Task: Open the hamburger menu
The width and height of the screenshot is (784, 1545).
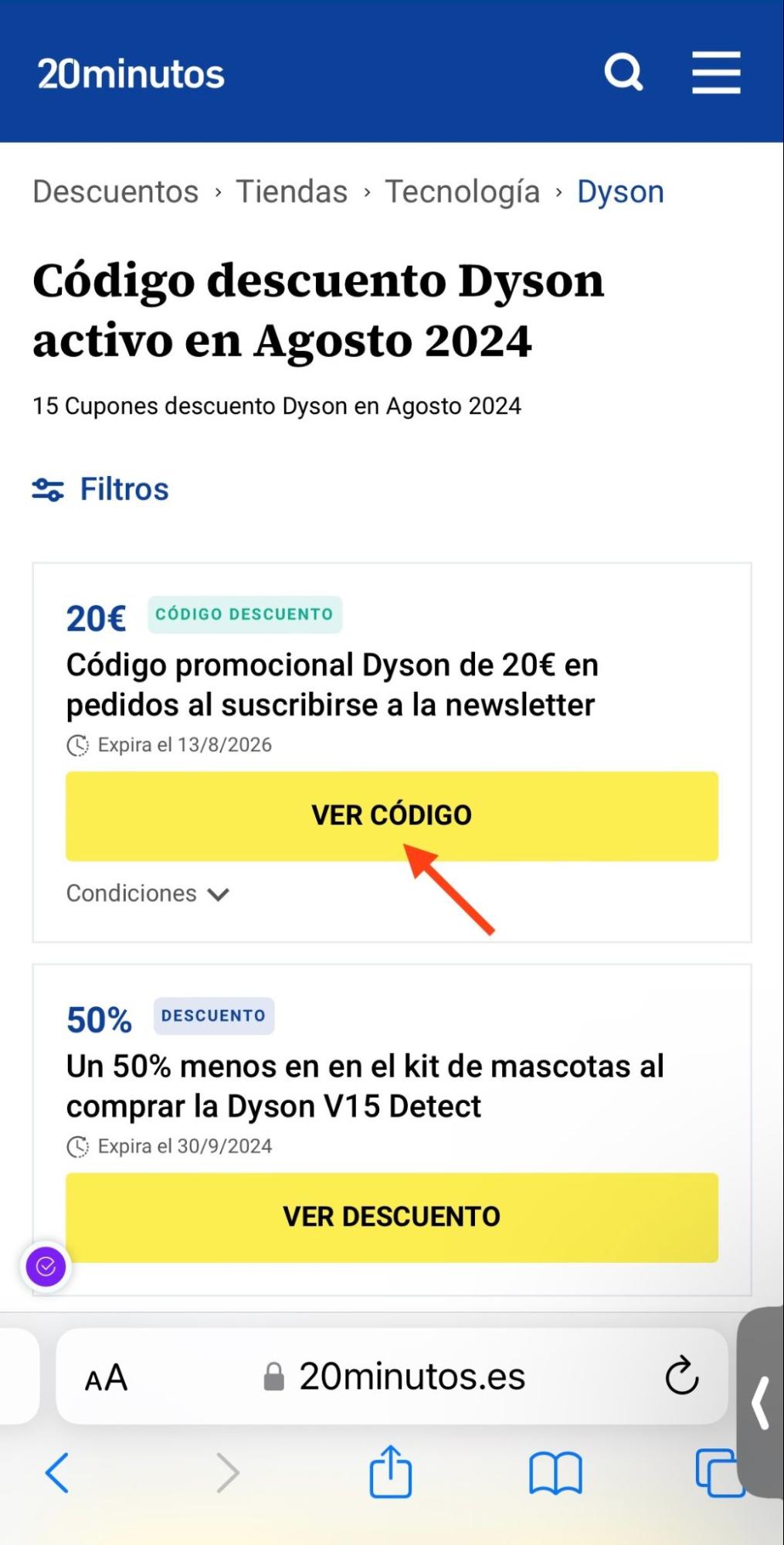Action: tap(716, 73)
